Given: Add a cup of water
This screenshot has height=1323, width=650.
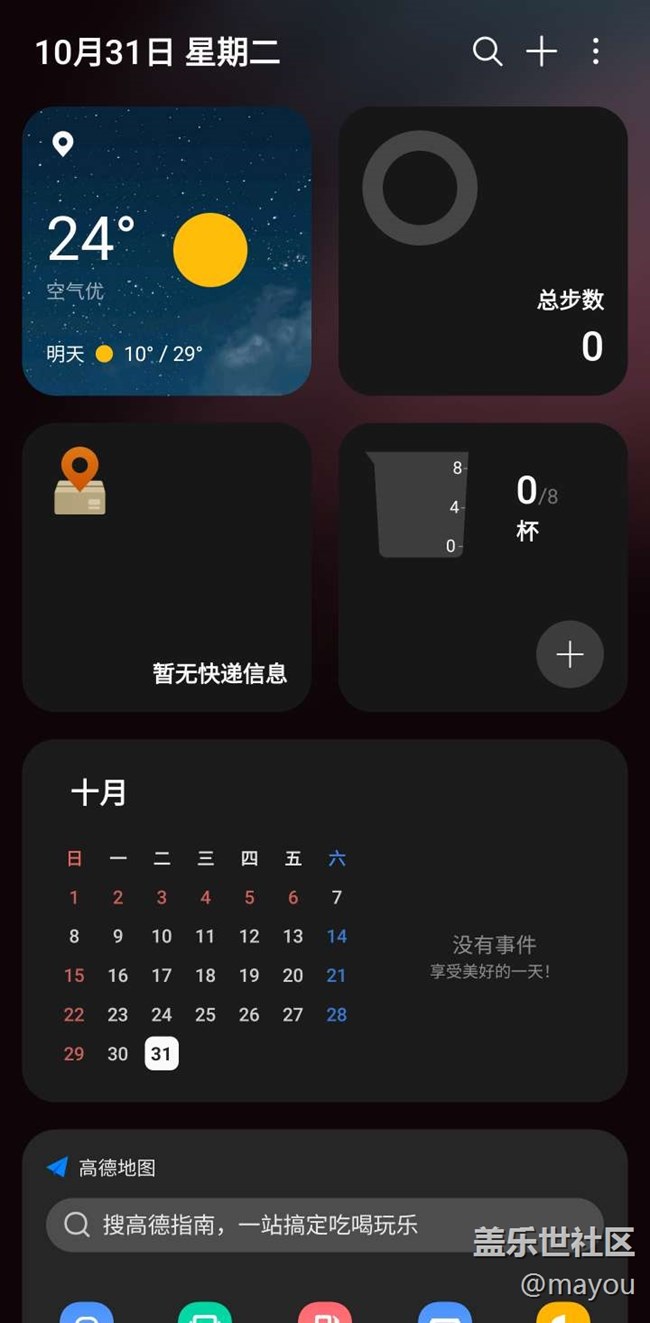Looking at the screenshot, I should point(570,654).
